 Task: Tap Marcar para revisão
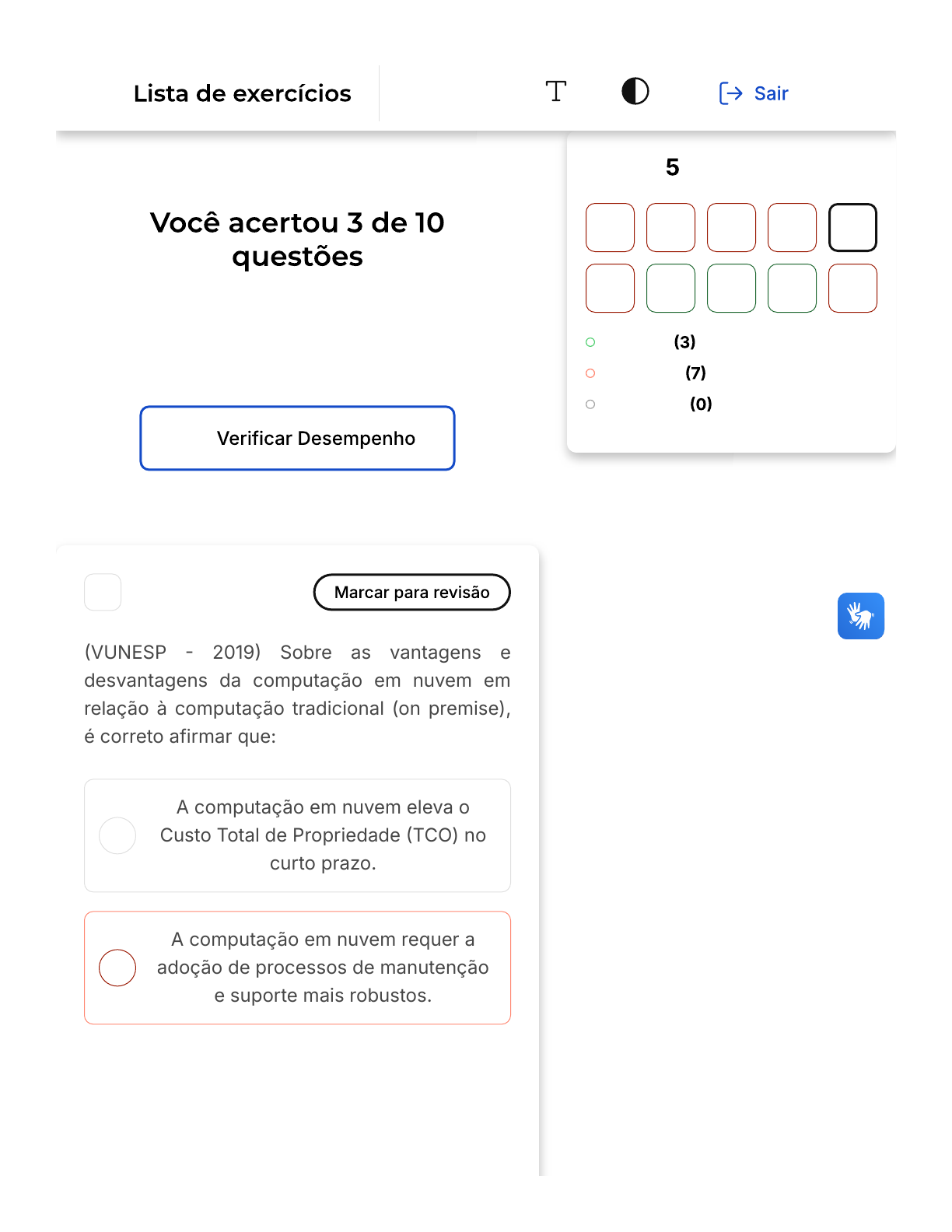tap(411, 593)
